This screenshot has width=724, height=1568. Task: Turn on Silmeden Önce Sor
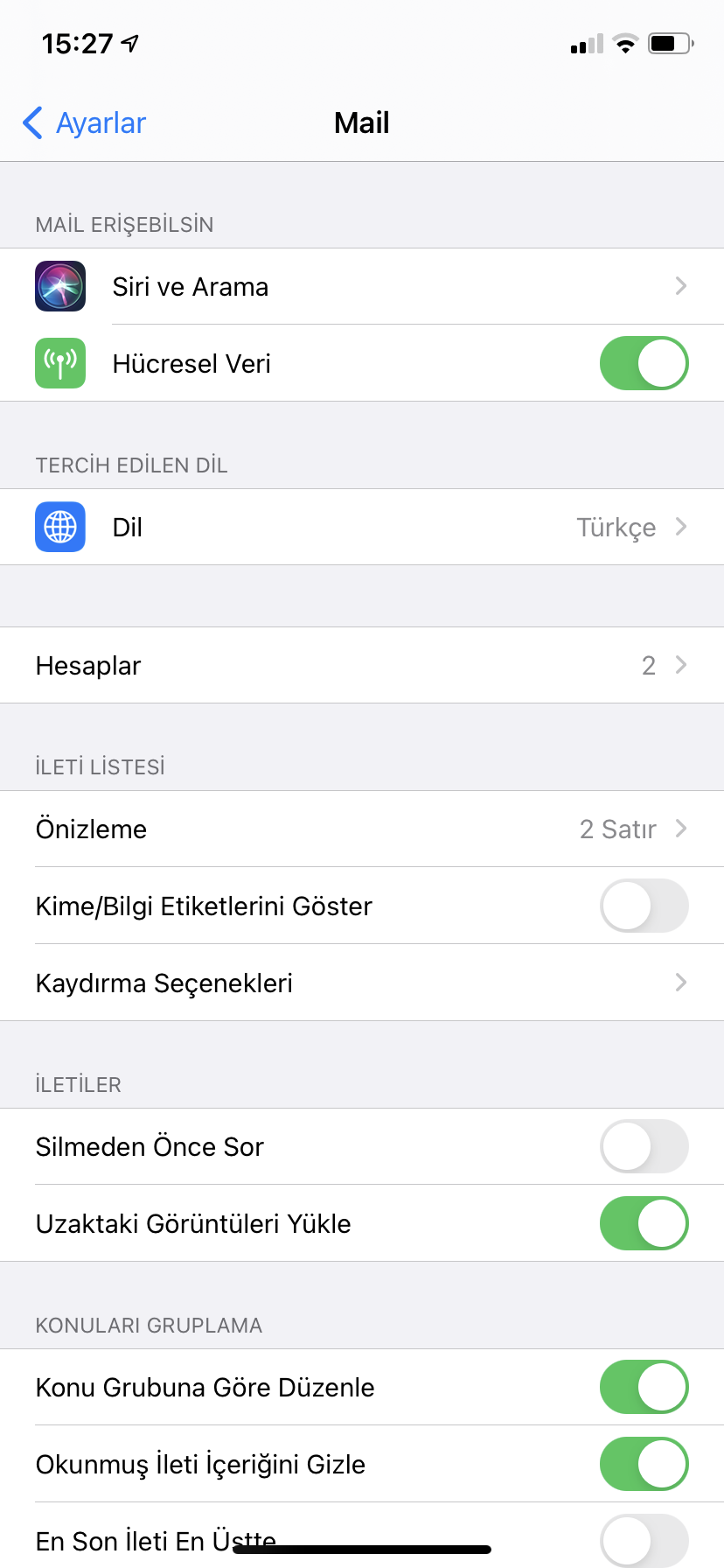point(644,1146)
